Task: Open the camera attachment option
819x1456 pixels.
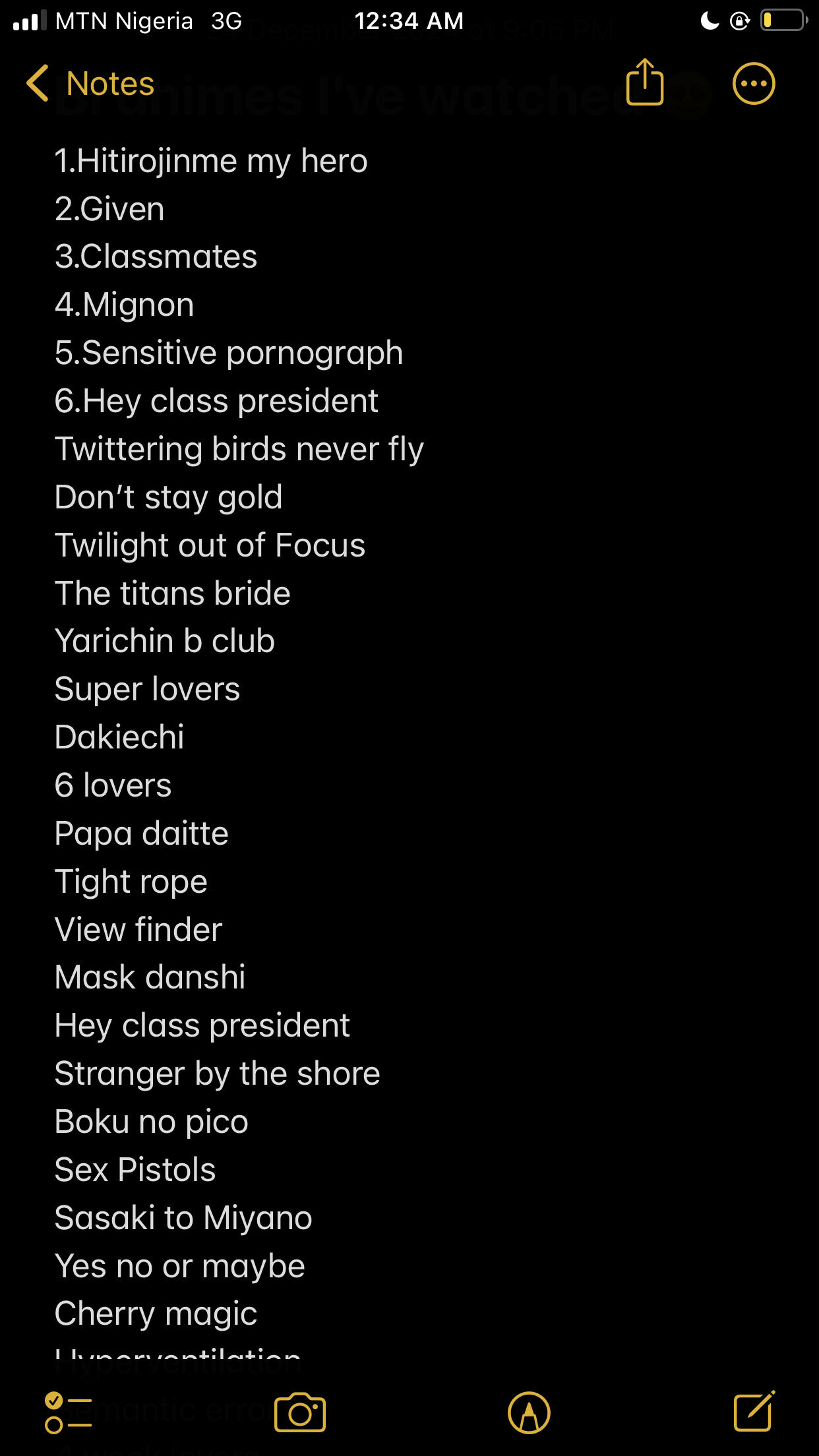Action: point(300,1412)
